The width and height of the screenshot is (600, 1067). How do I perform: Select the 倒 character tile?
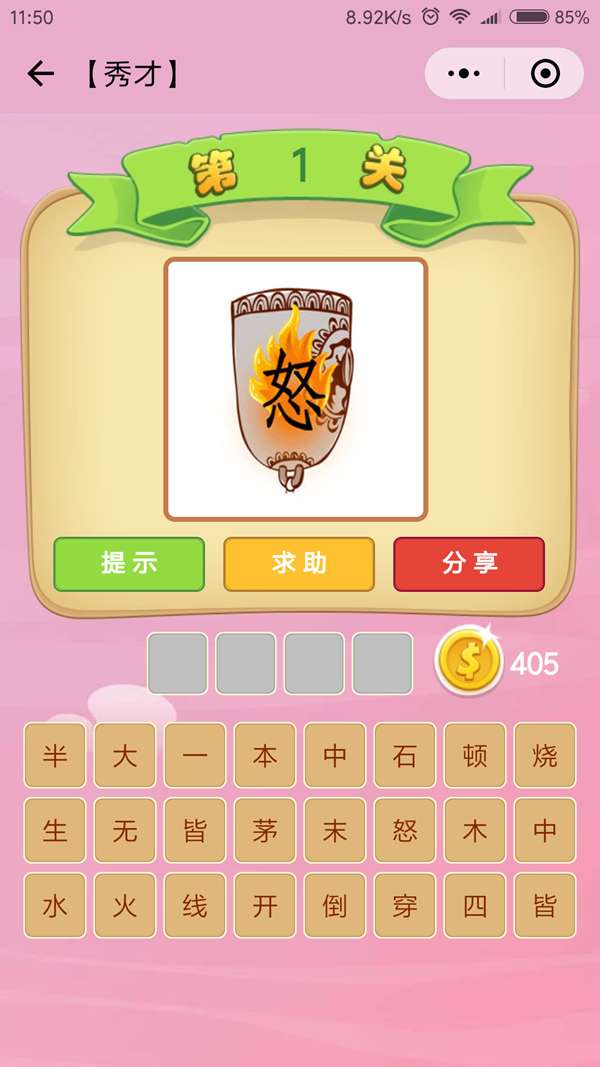335,905
